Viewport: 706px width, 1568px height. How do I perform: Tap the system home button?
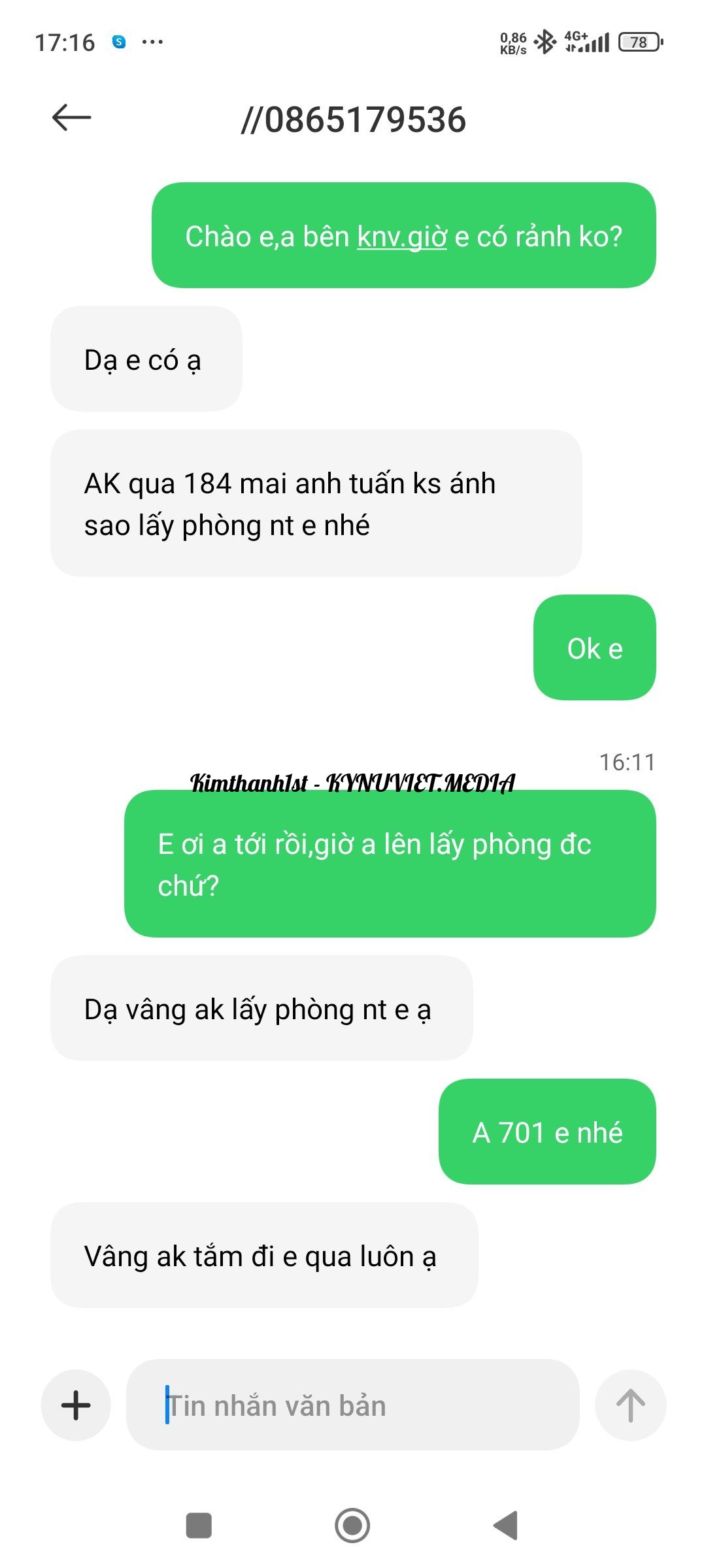pyautogui.click(x=352, y=1526)
